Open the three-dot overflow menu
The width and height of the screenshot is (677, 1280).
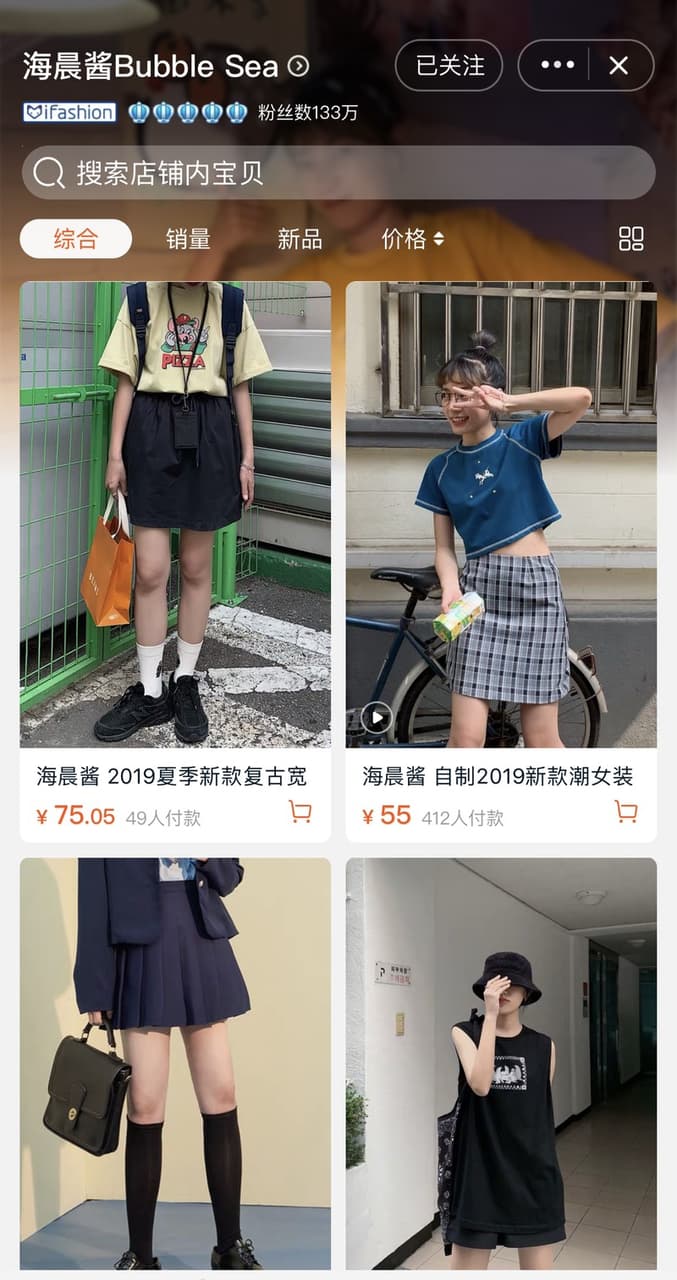(556, 66)
